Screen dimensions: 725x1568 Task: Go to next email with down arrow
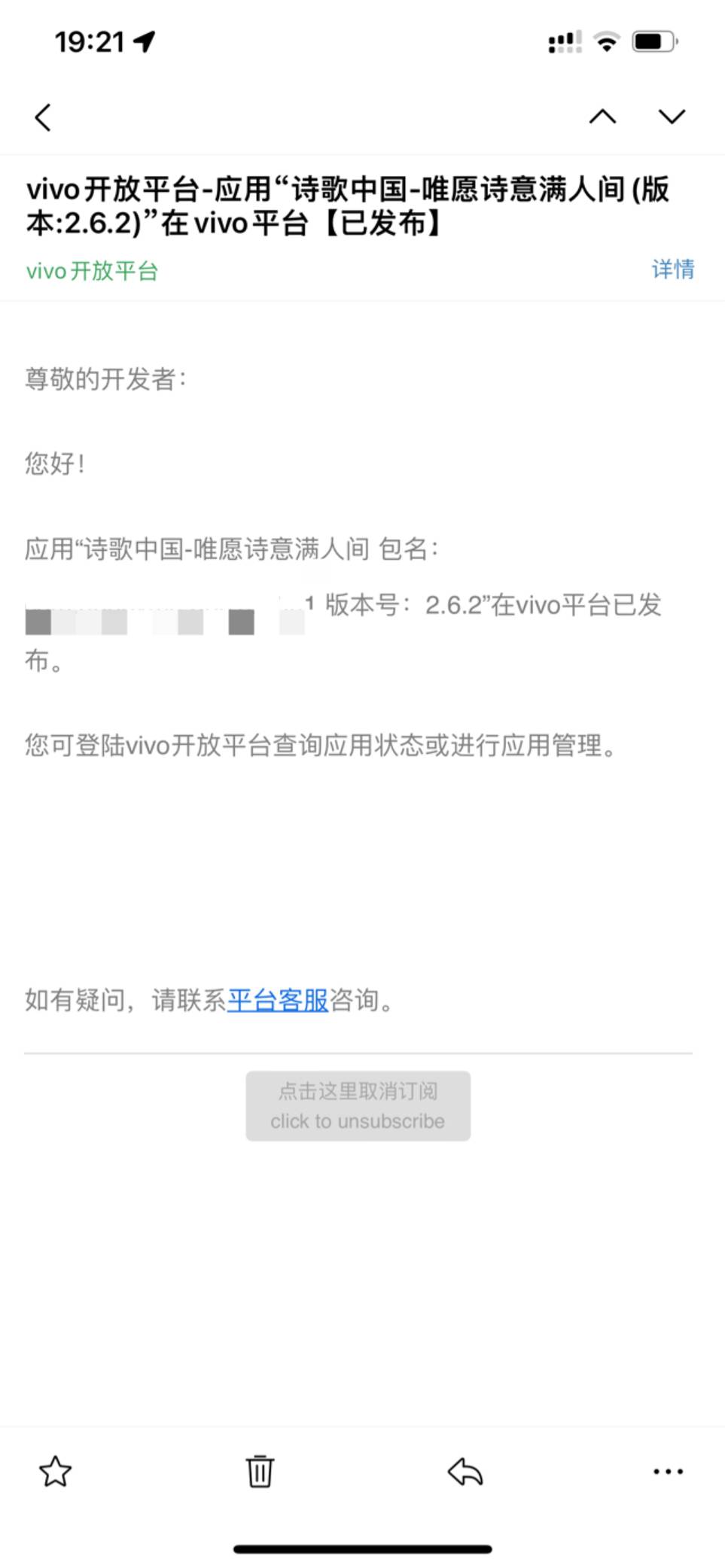click(672, 116)
